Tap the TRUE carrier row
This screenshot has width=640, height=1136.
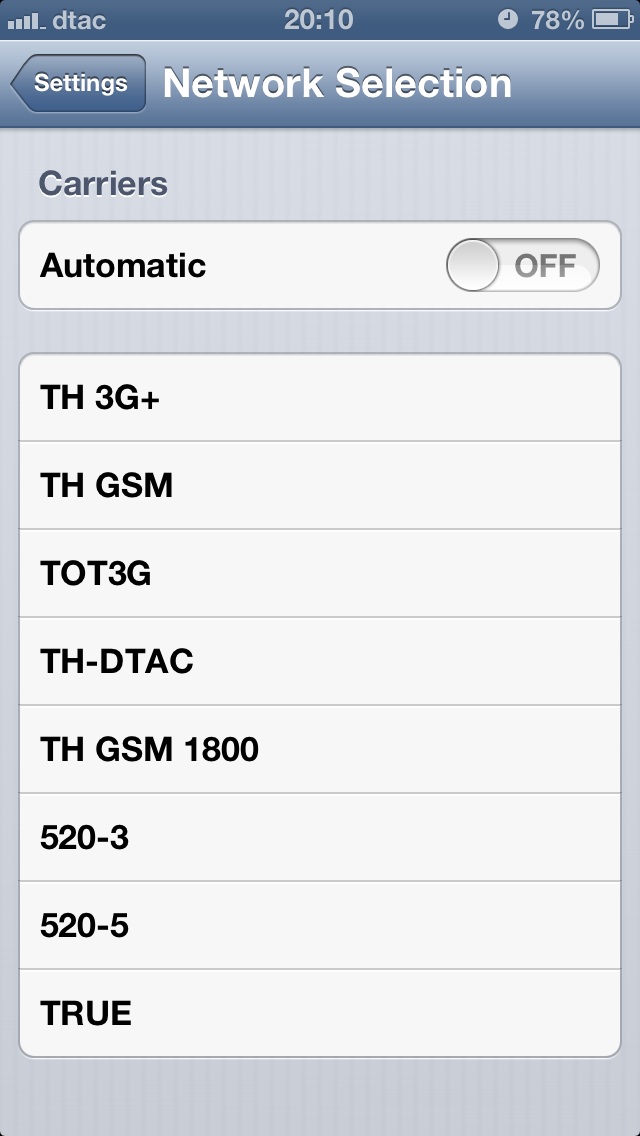320,1013
